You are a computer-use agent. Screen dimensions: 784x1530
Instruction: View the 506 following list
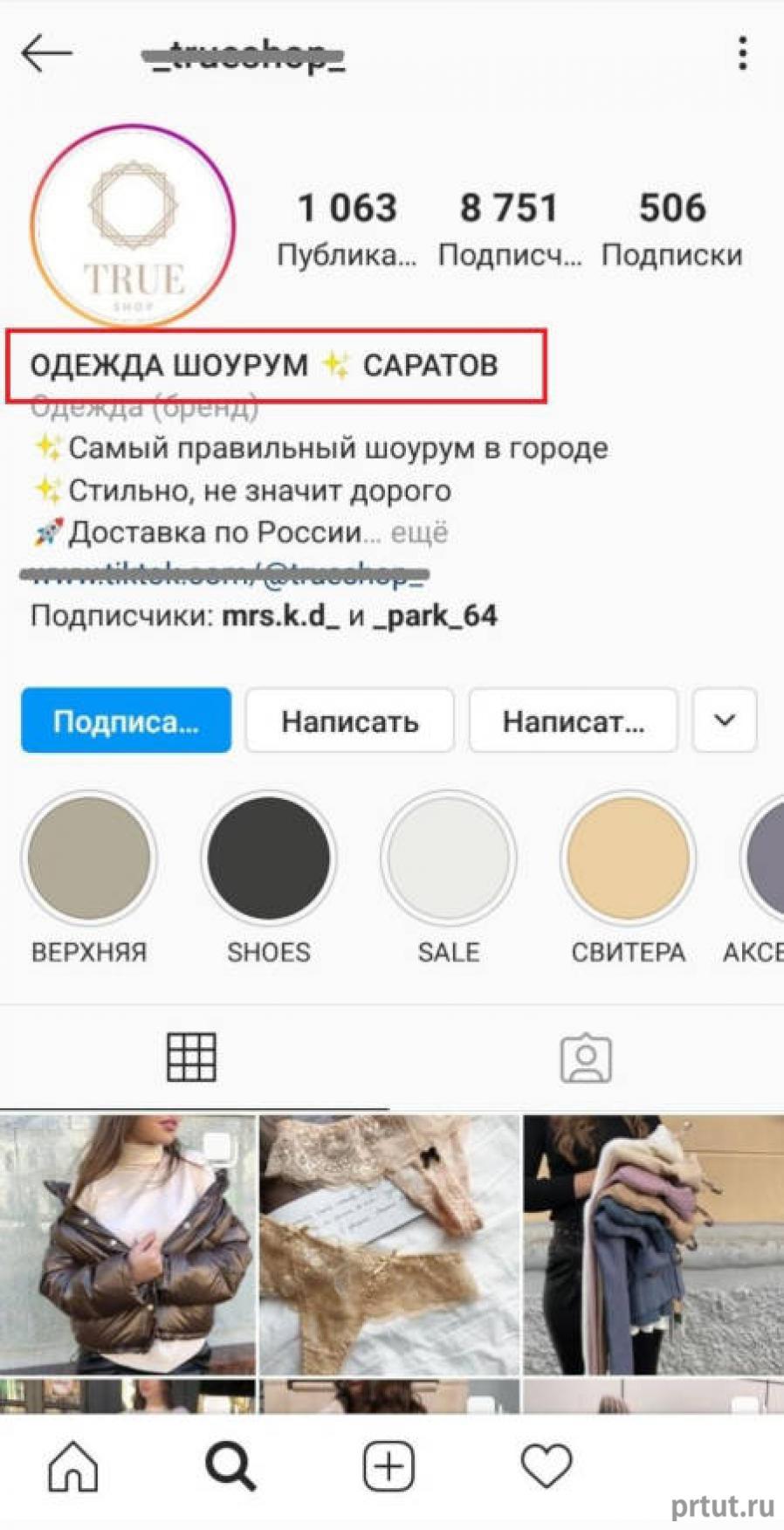tap(671, 228)
